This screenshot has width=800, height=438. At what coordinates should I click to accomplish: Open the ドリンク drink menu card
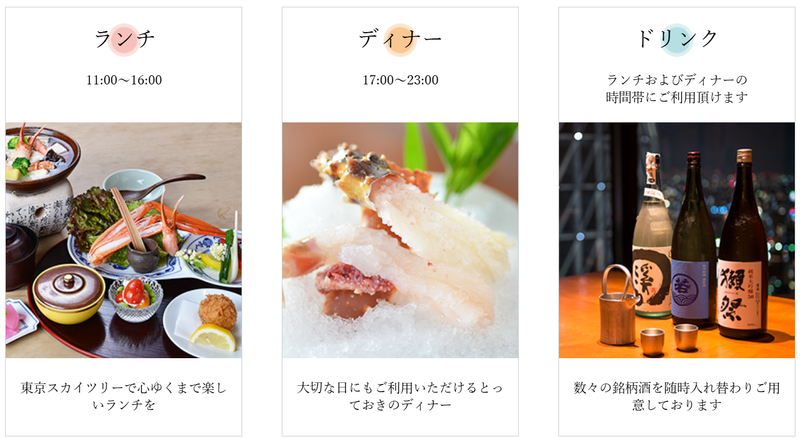[x=676, y=240]
